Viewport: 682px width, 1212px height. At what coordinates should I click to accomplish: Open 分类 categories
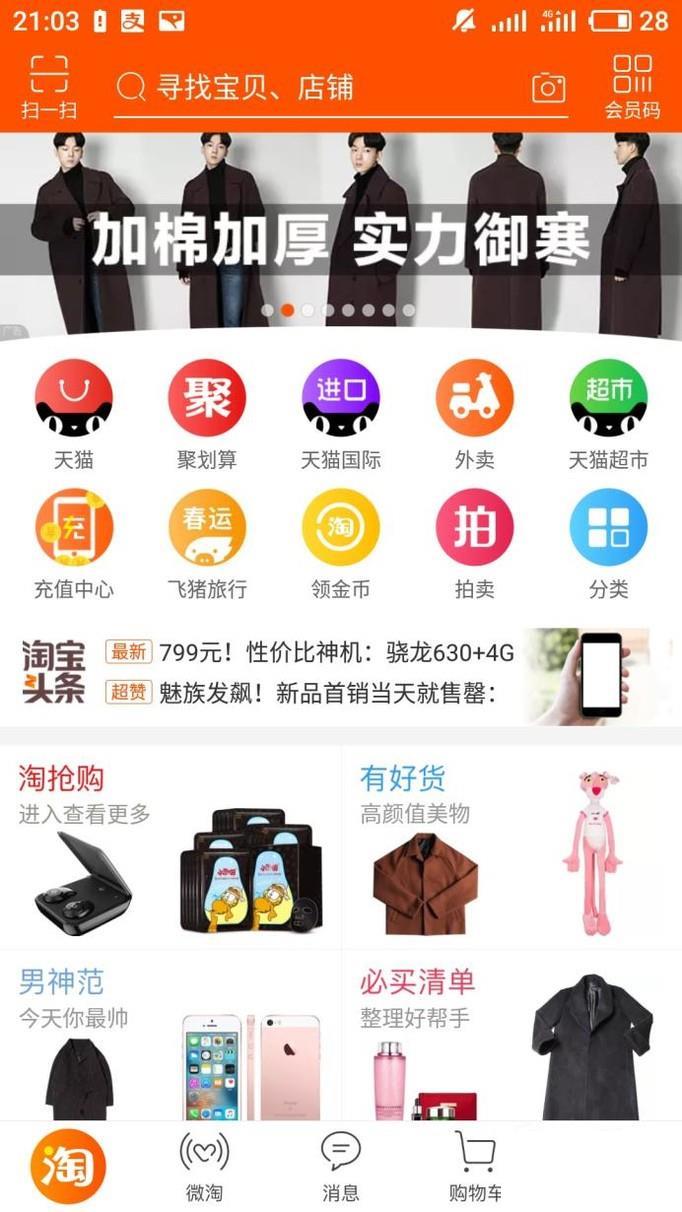click(608, 541)
